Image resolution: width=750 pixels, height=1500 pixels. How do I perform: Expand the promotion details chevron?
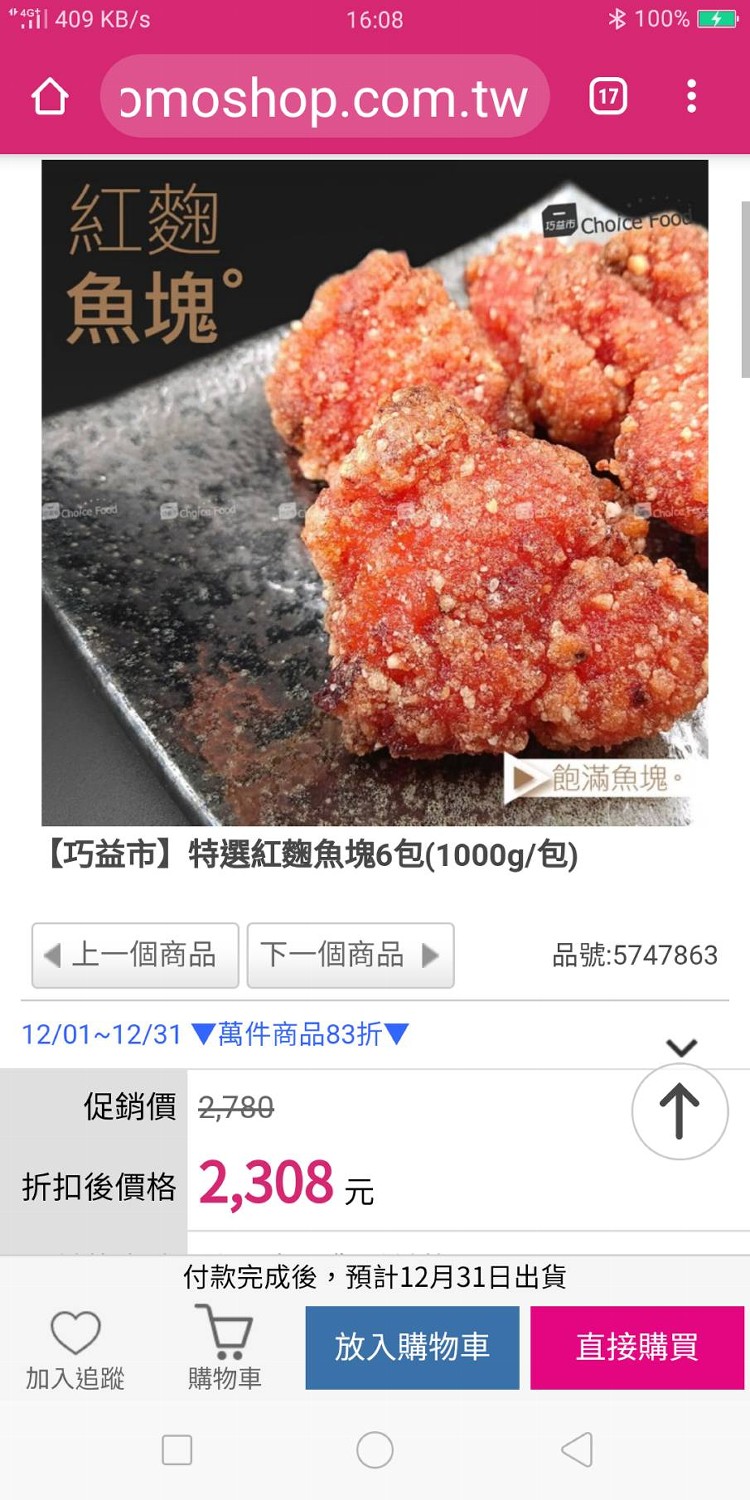pyautogui.click(x=681, y=1047)
